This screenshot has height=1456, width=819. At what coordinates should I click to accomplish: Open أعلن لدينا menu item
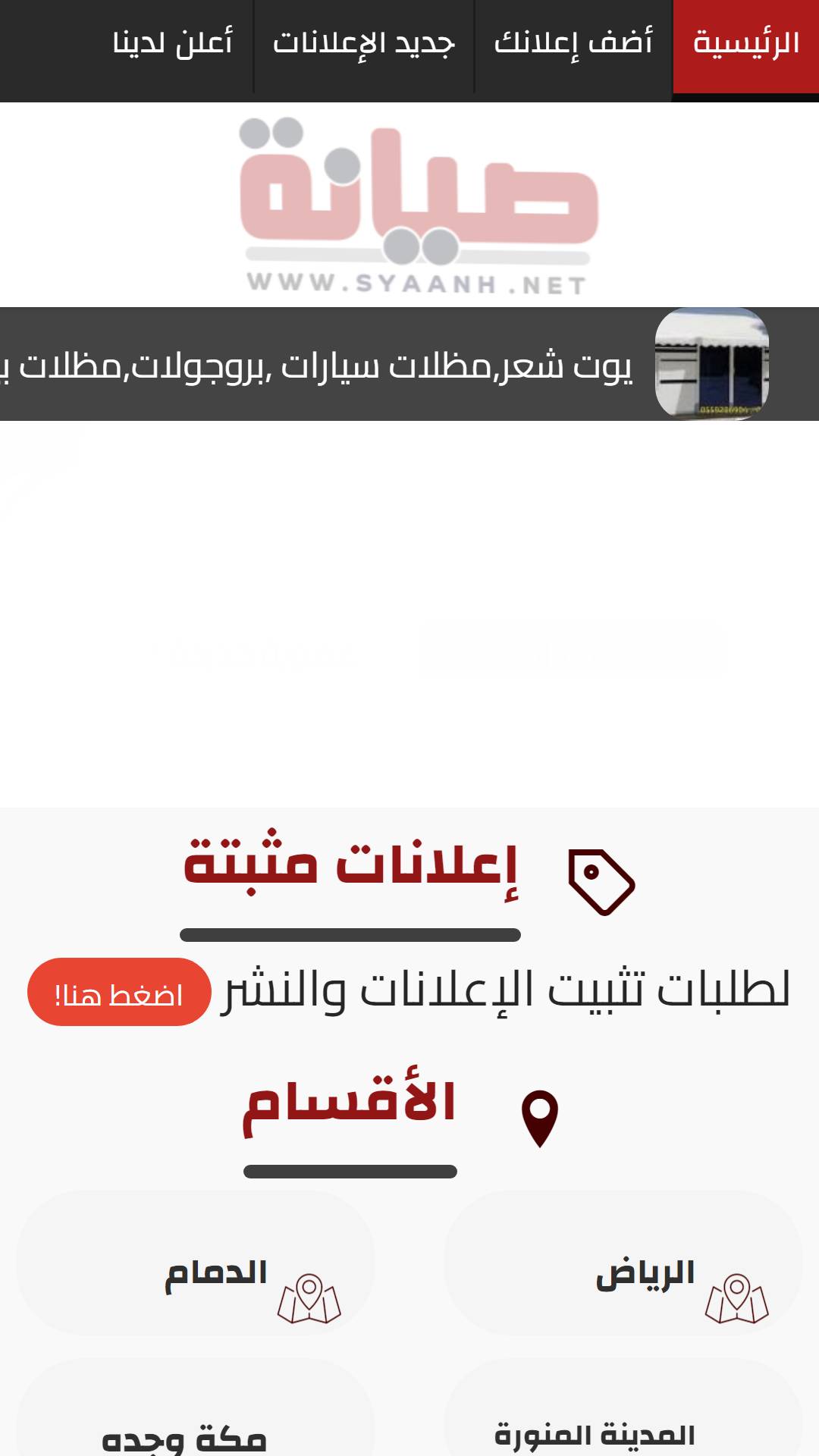pos(173,45)
